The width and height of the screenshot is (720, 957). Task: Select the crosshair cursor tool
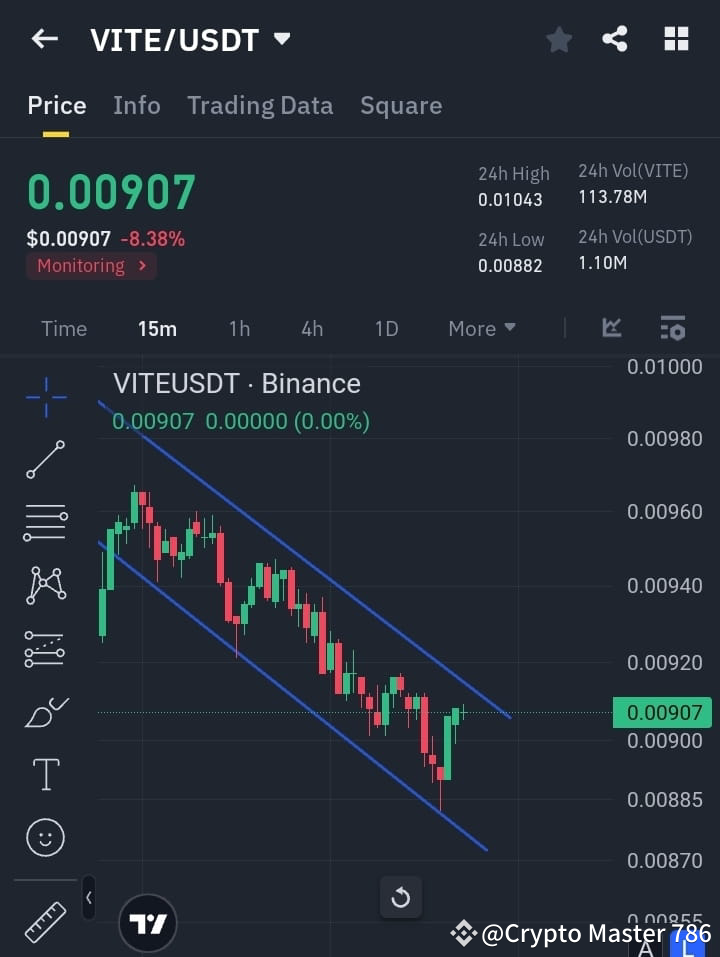(45, 397)
